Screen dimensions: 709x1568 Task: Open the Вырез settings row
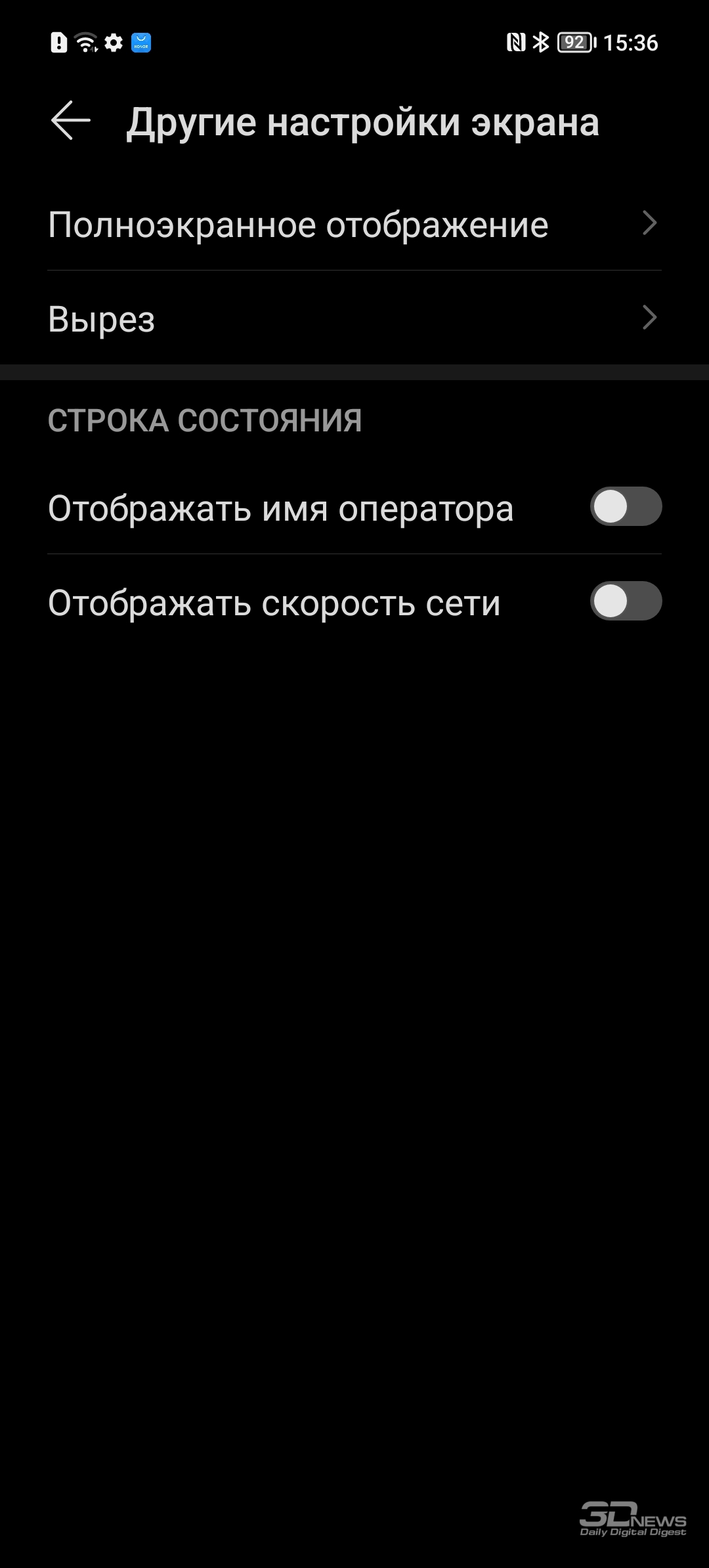pyautogui.click(x=354, y=319)
